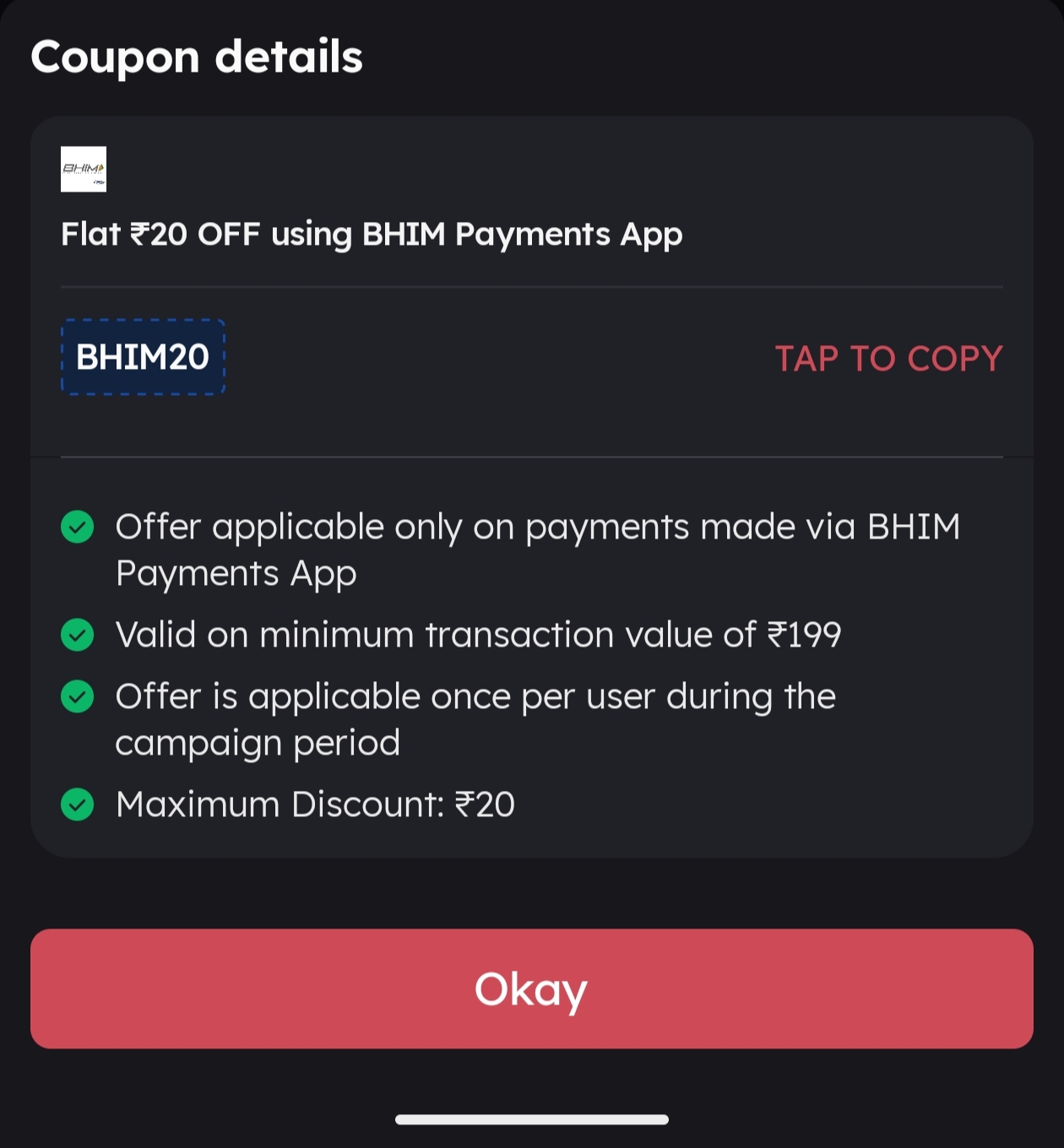Click the divider line below the offer title

(530, 286)
